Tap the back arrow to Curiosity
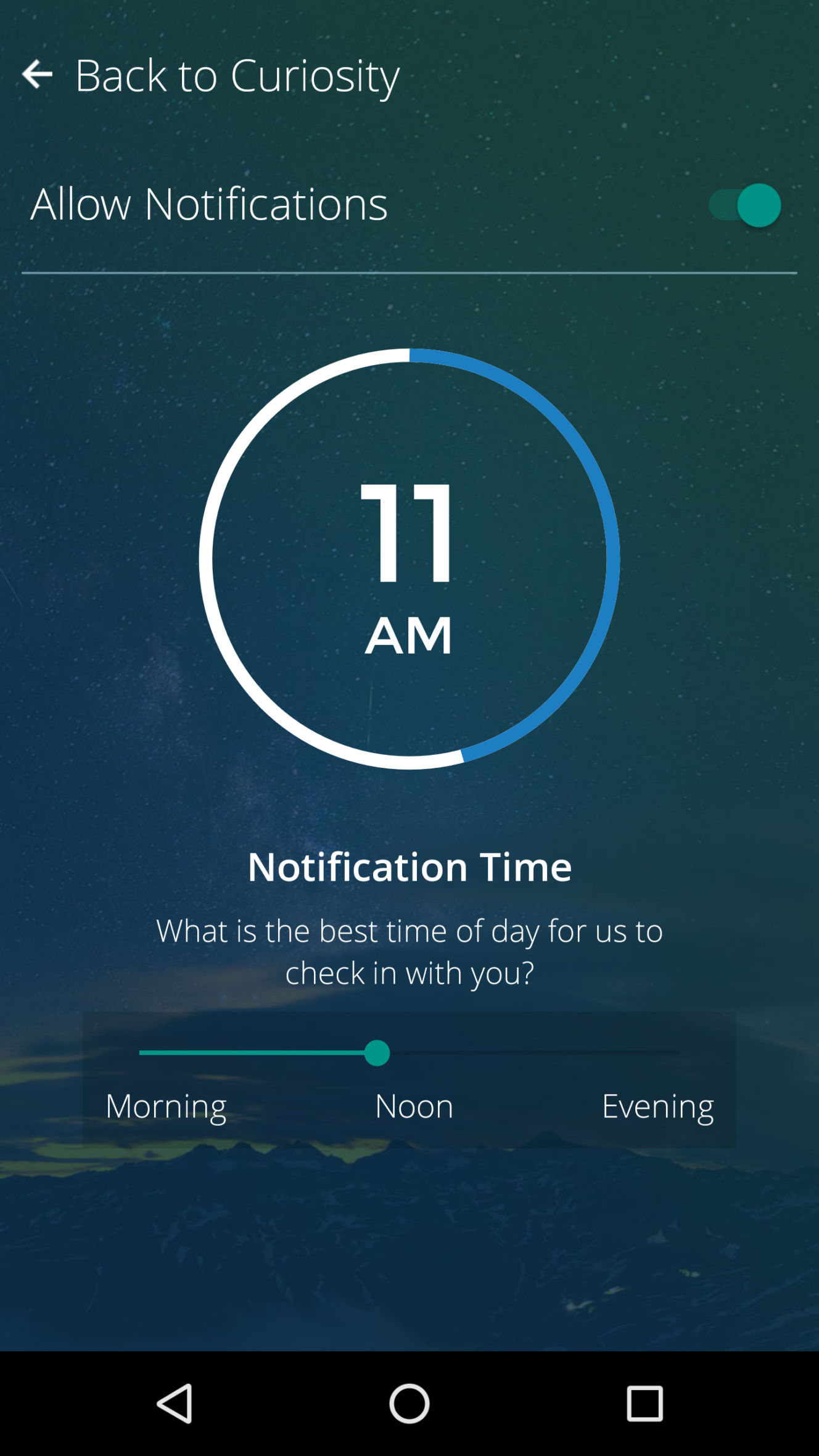 click(37, 74)
